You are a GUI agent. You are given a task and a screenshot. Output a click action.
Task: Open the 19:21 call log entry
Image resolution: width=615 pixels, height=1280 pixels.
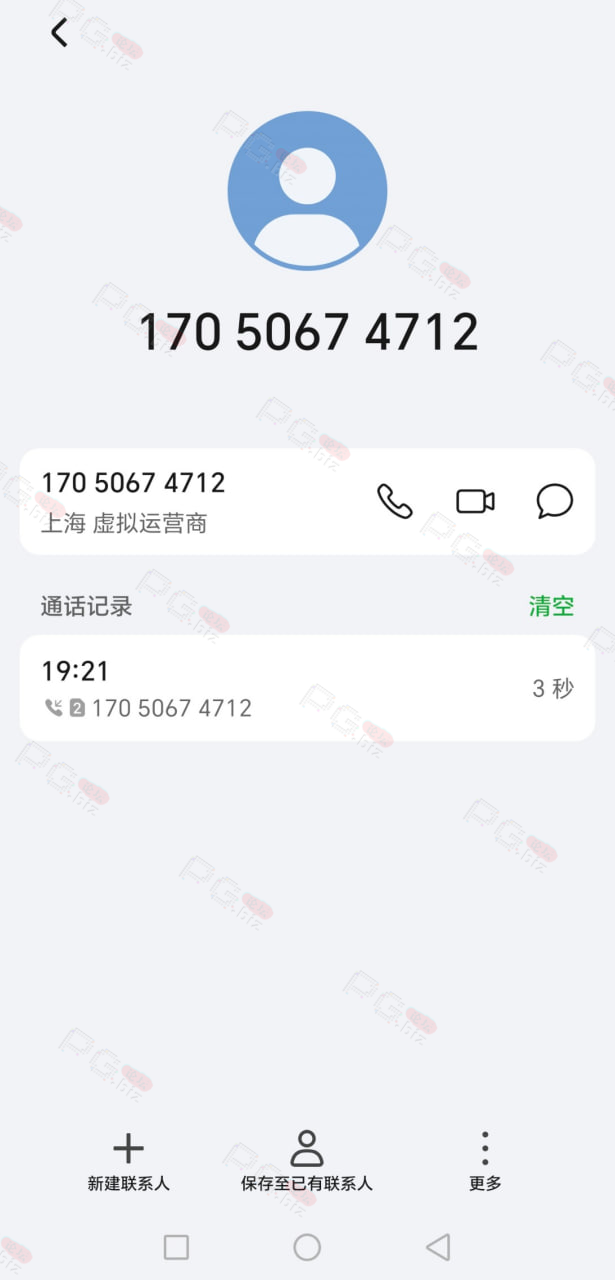tap(307, 688)
